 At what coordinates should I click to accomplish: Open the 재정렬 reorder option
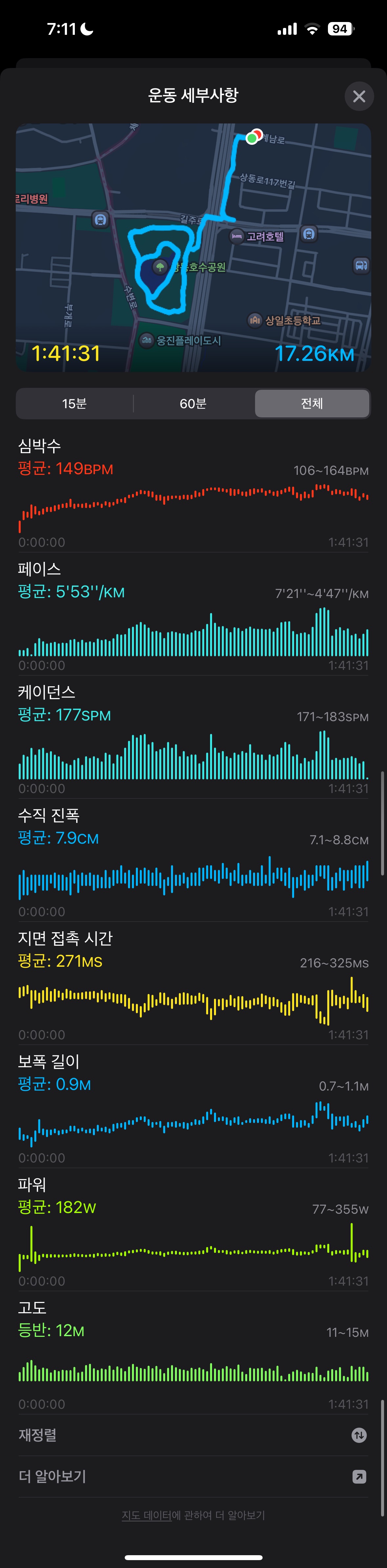coord(194,1435)
